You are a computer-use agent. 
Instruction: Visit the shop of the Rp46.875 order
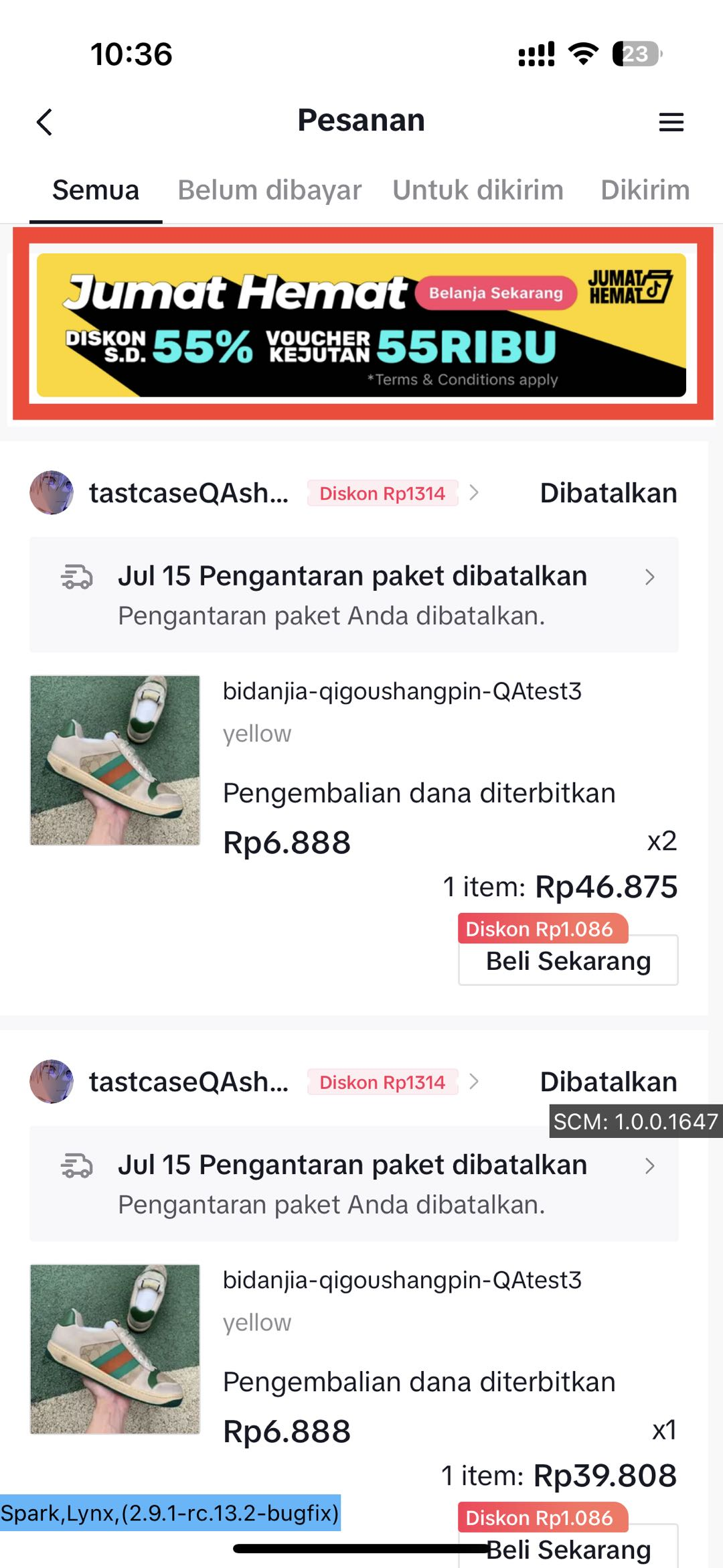(189, 493)
